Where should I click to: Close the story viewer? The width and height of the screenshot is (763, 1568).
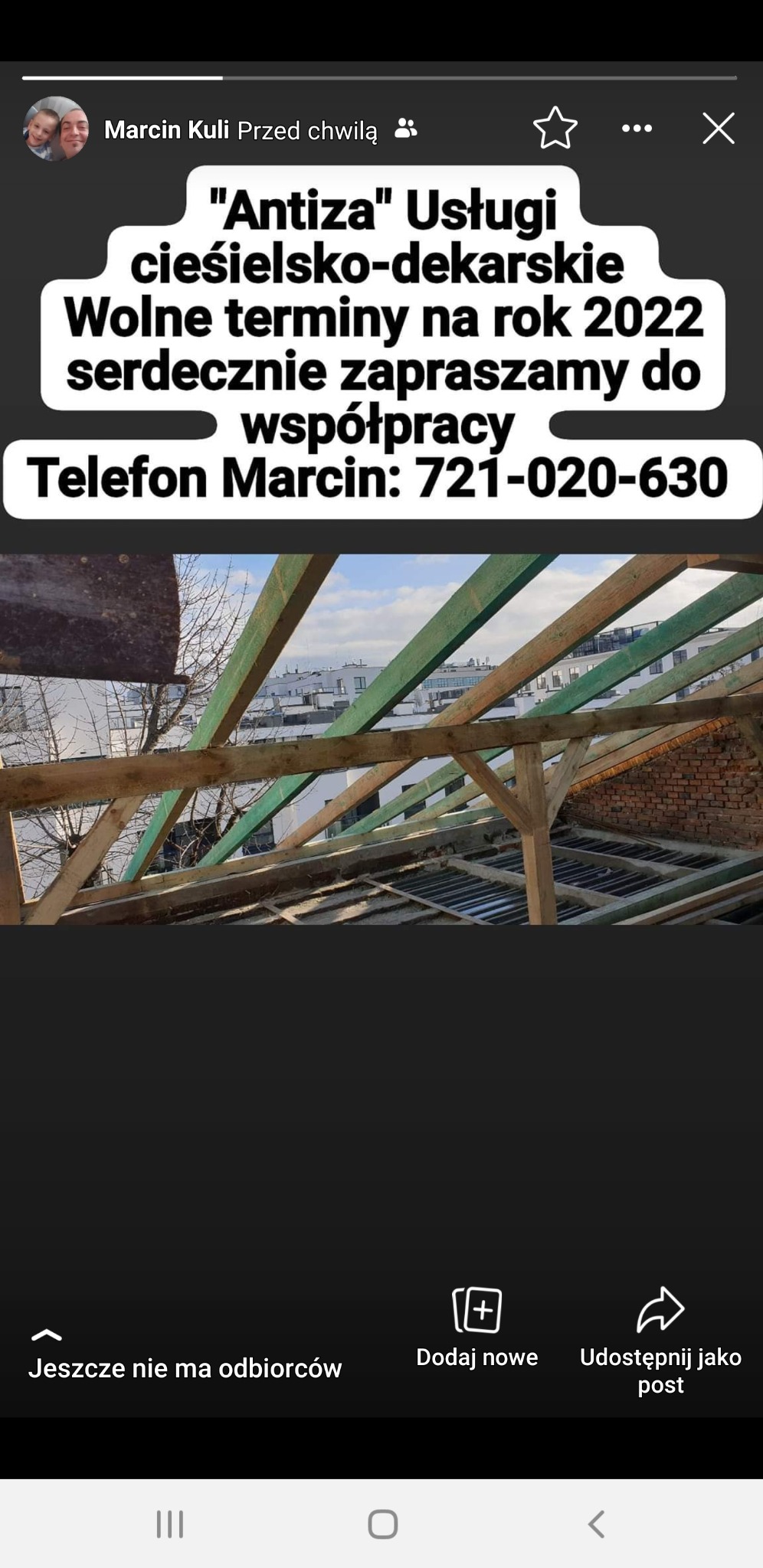tap(718, 128)
